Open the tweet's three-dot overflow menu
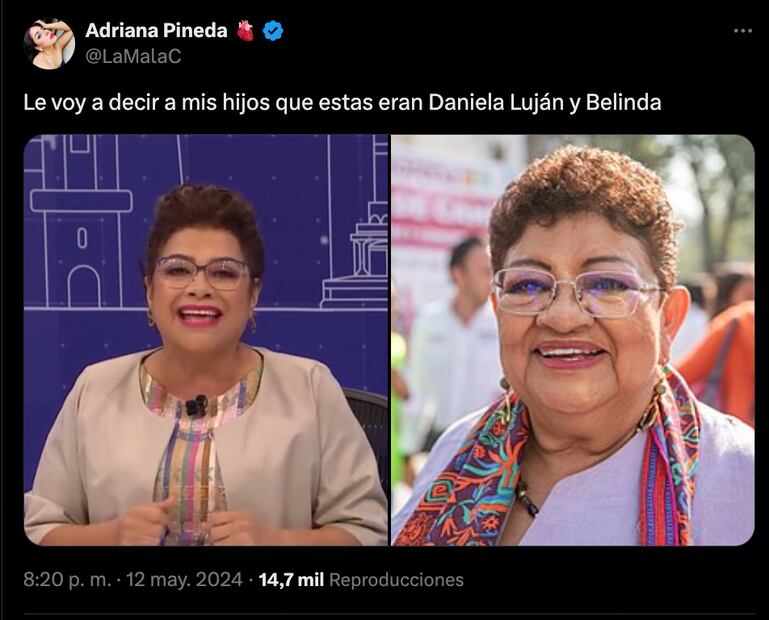The height and width of the screenshot is (620, 769). (x=742, y=31)
